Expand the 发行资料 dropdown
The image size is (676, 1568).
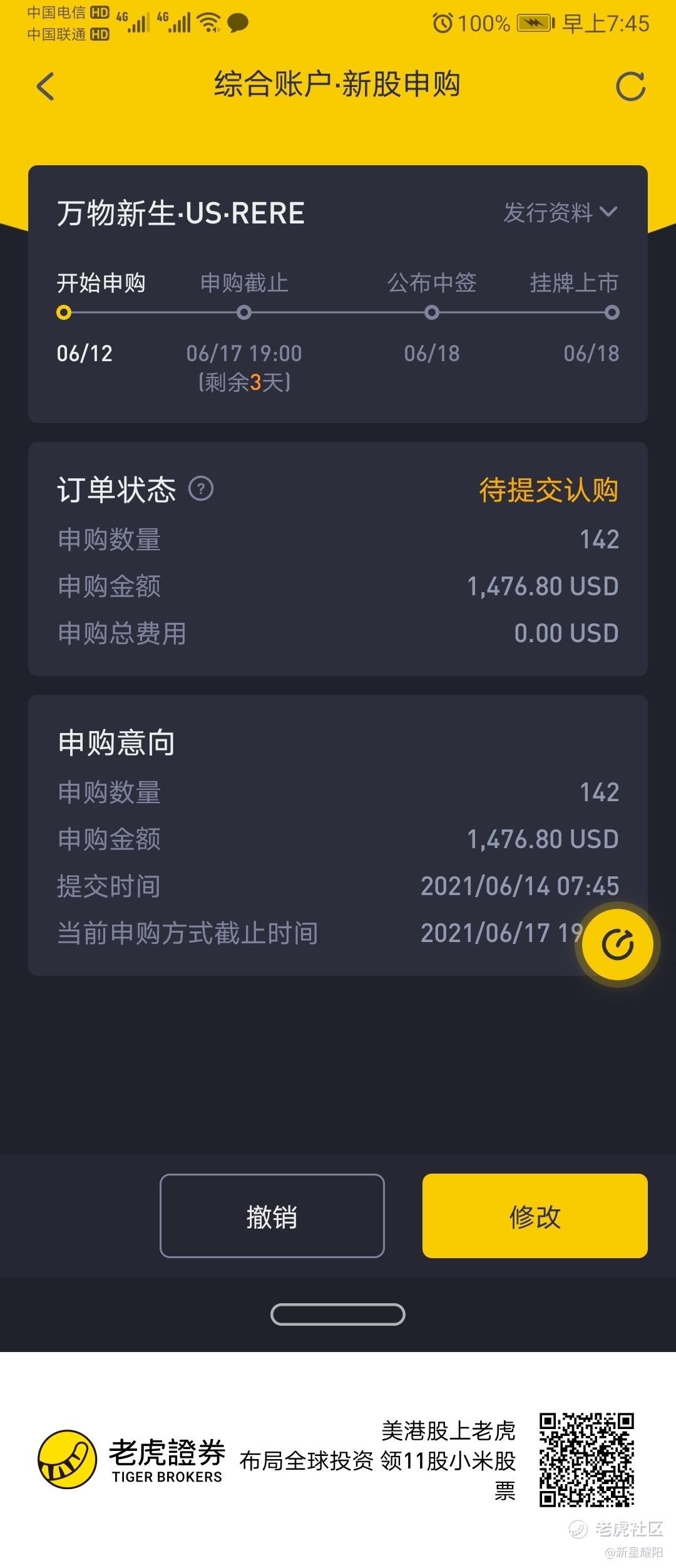(x=560, y=213)
